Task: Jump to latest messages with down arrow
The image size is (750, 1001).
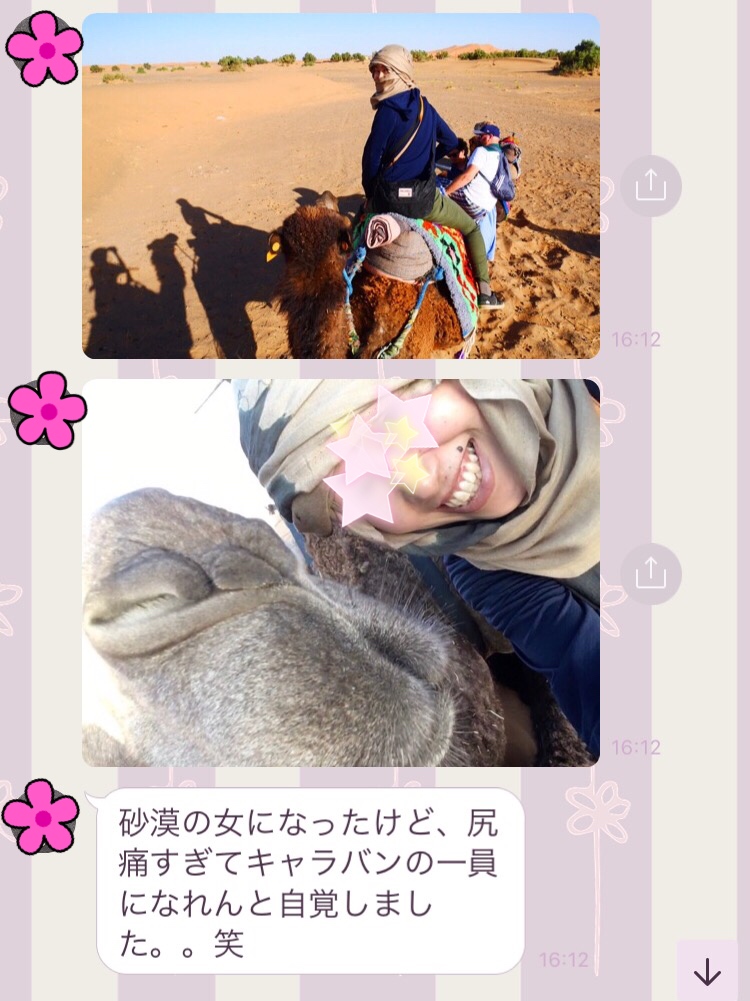Action: click(x=707, y=971)
